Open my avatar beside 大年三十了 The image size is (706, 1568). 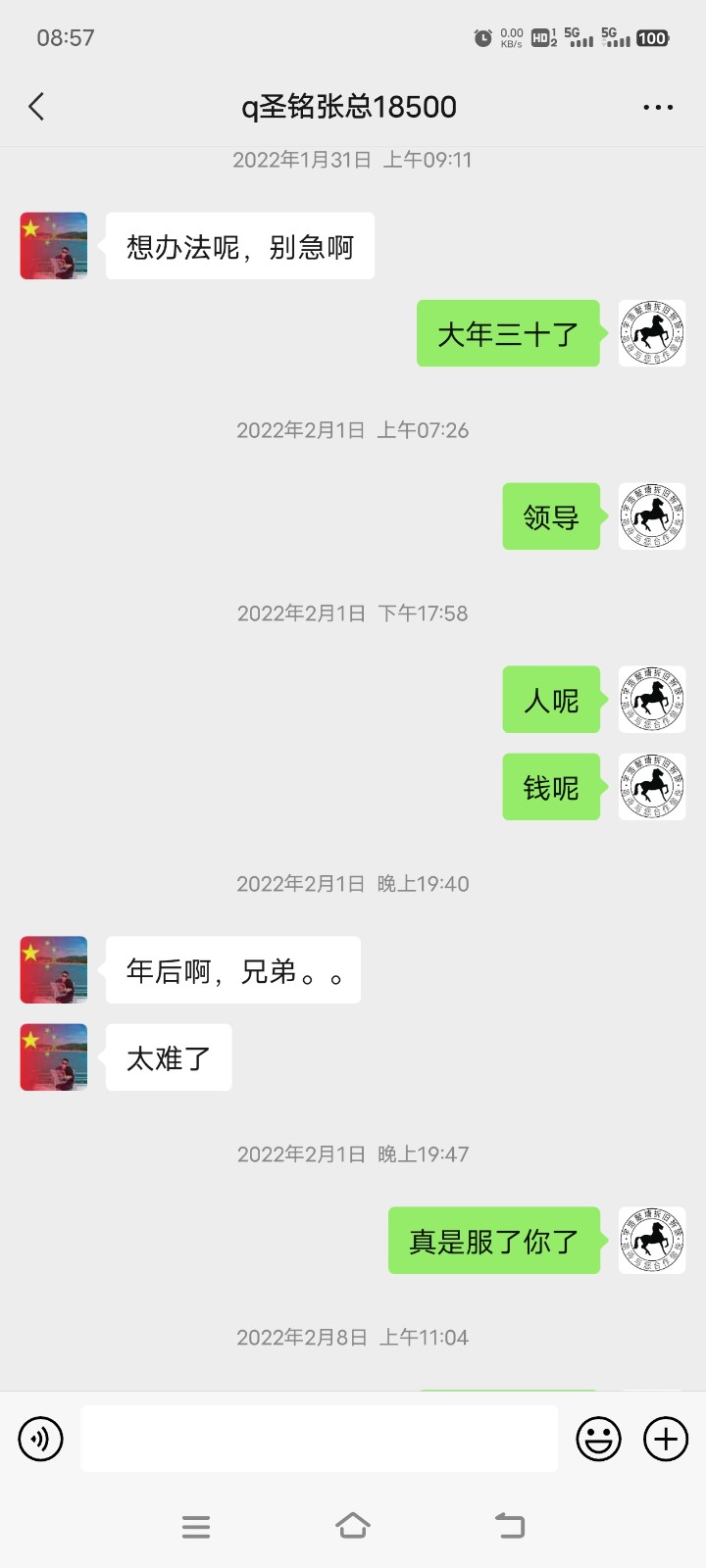coord(652,334)
